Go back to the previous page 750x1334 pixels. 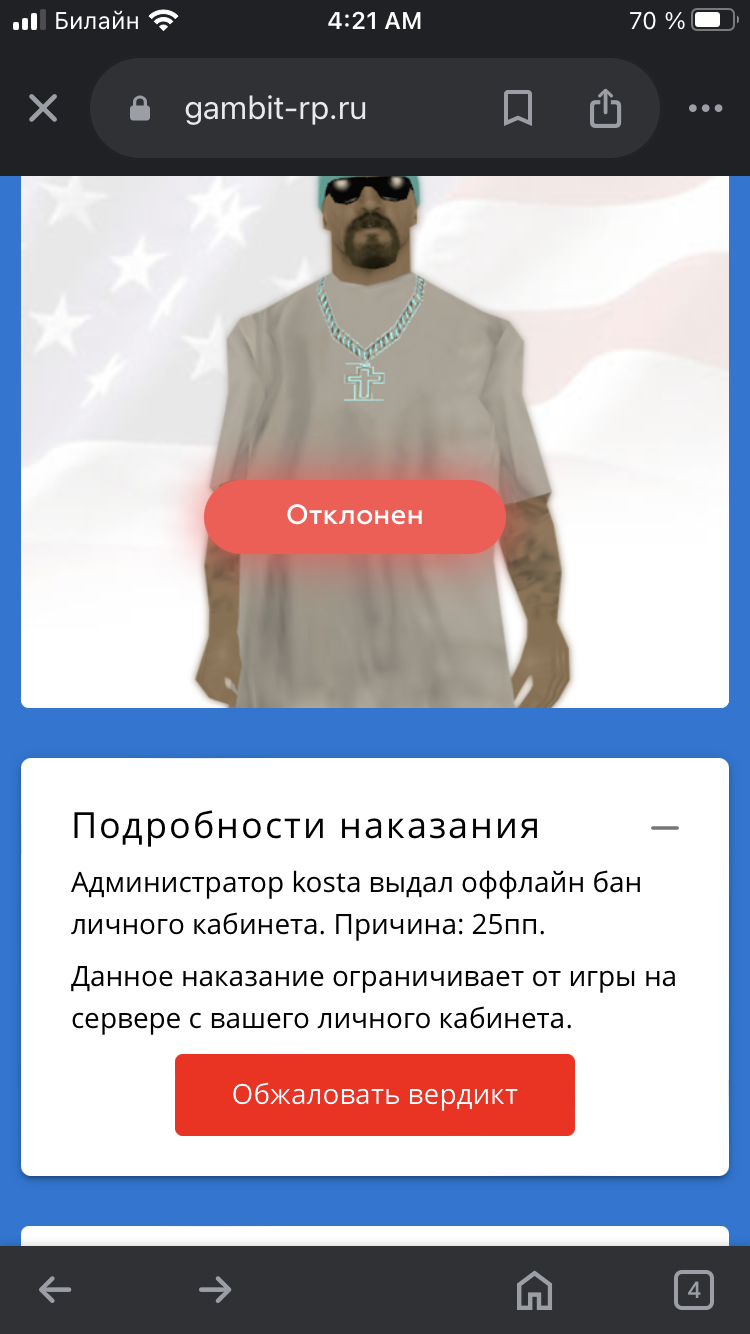click(x=55, y=1290)
